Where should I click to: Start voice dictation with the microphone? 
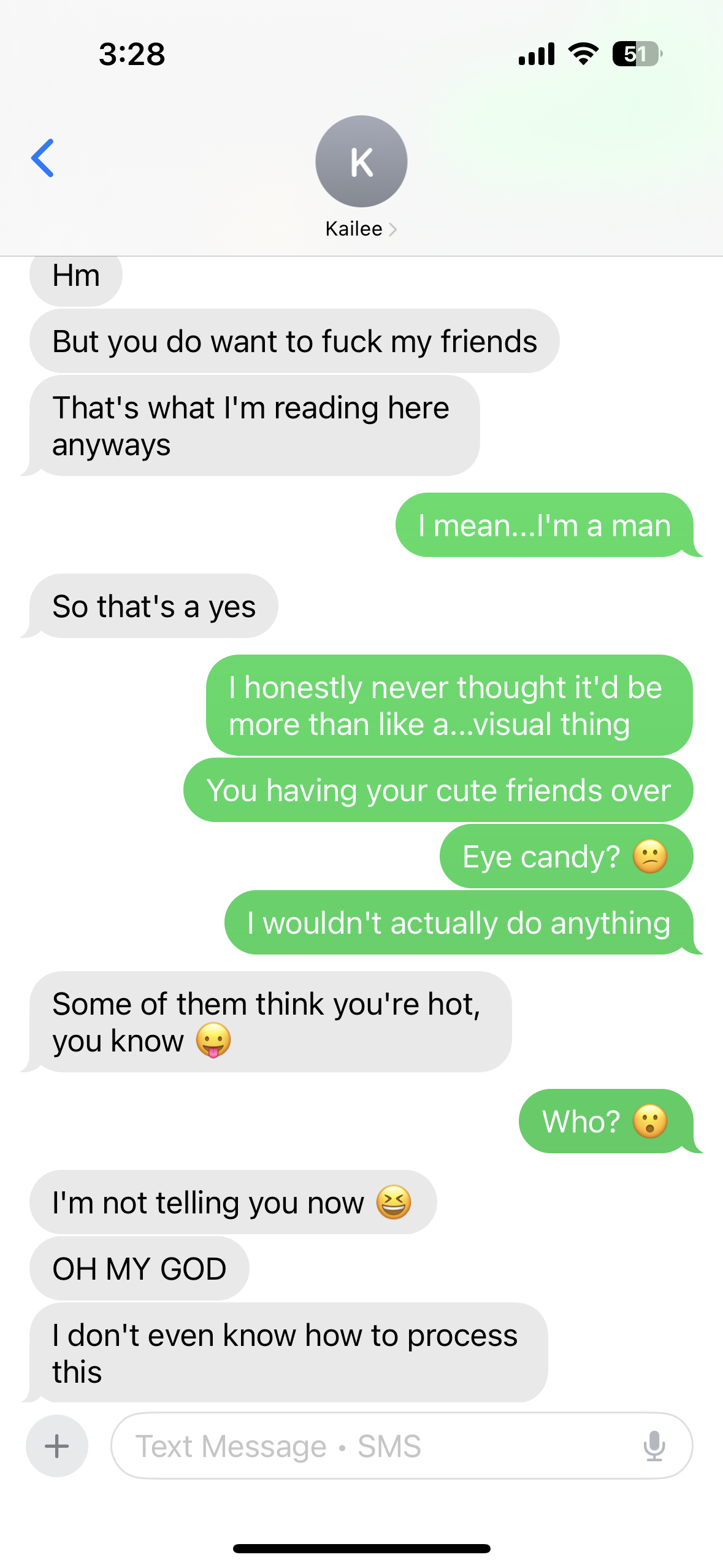[x=654, y=1446]
